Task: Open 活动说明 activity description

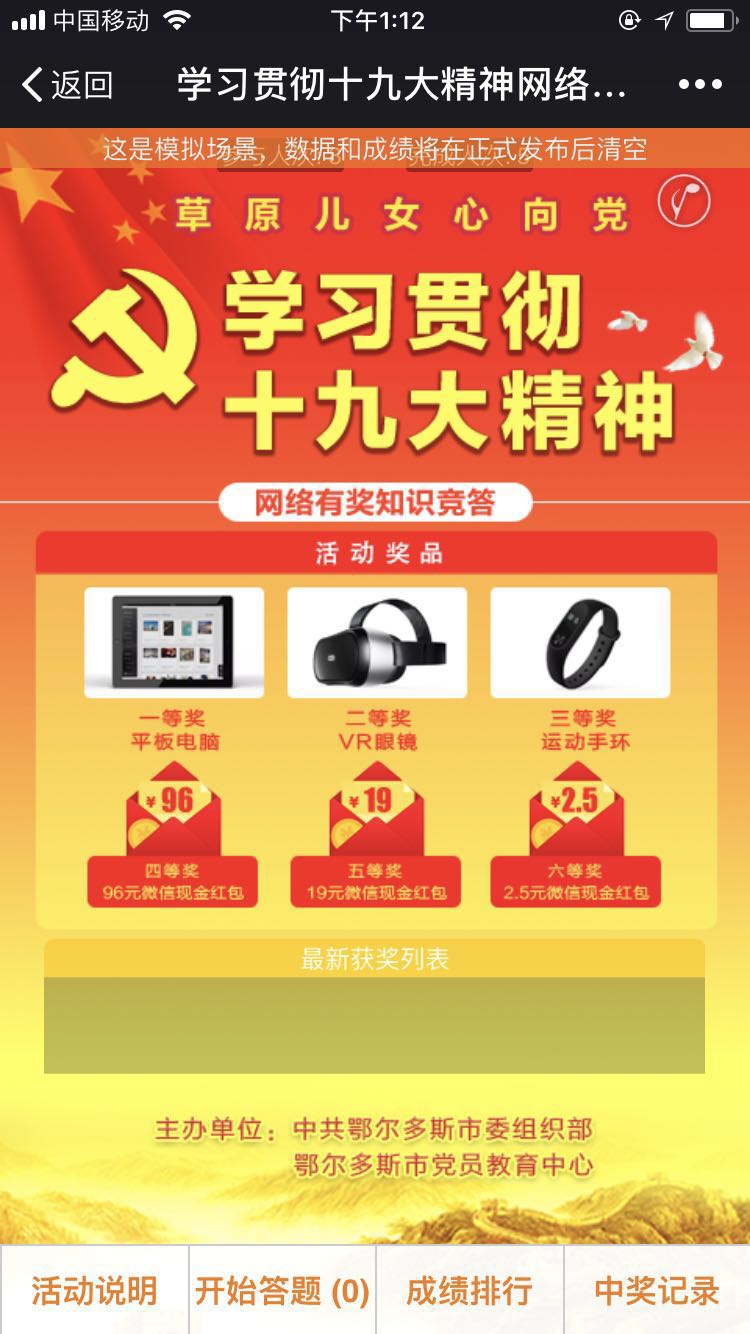Action: click(94, 1290)
